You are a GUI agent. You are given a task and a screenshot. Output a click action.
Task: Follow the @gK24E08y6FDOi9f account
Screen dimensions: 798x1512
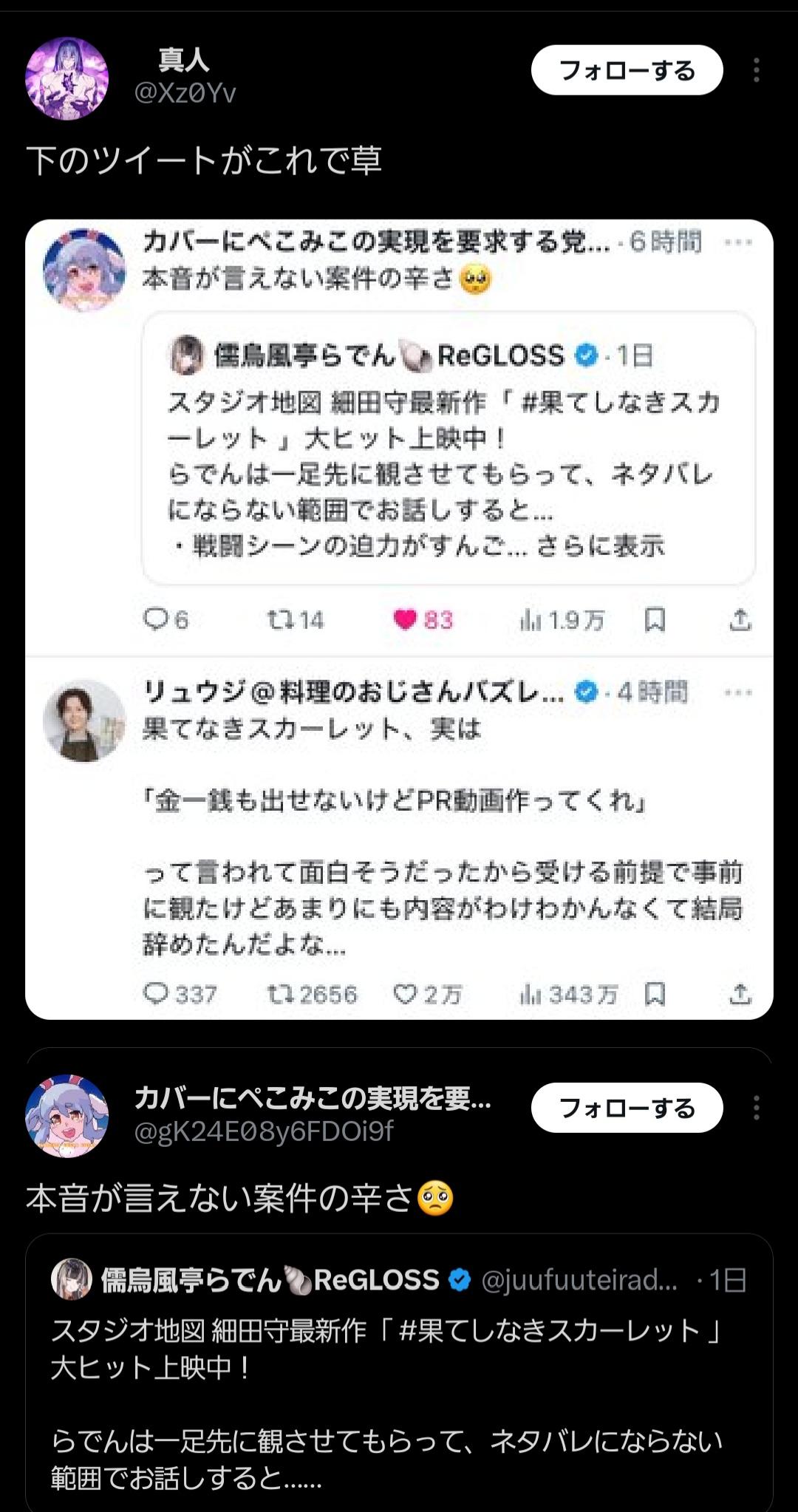point(627,1108)
